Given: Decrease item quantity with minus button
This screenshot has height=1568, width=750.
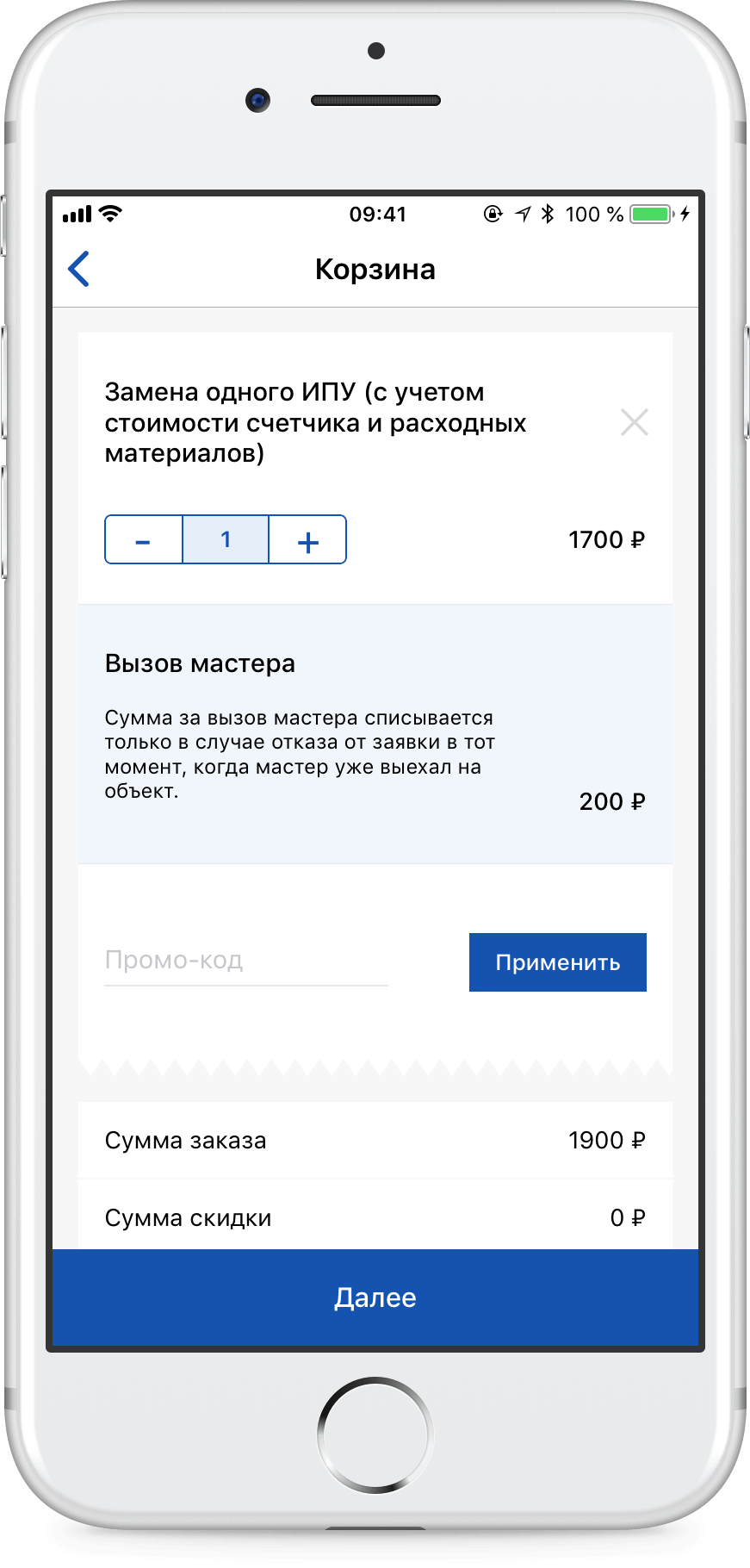Looking at the screenshot, I should (144, 540).
